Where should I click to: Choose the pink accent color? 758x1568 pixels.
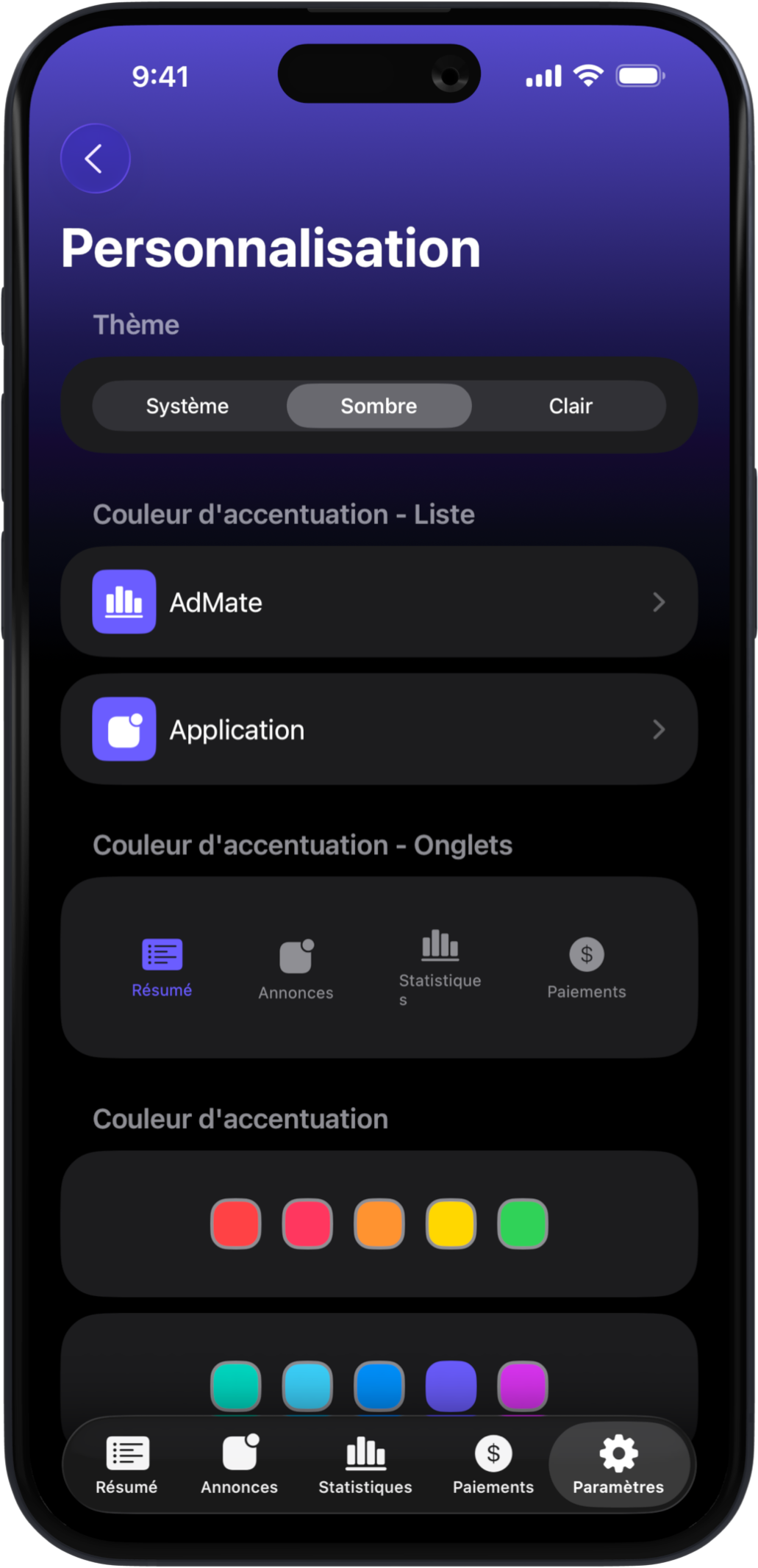click(307, 1224)
